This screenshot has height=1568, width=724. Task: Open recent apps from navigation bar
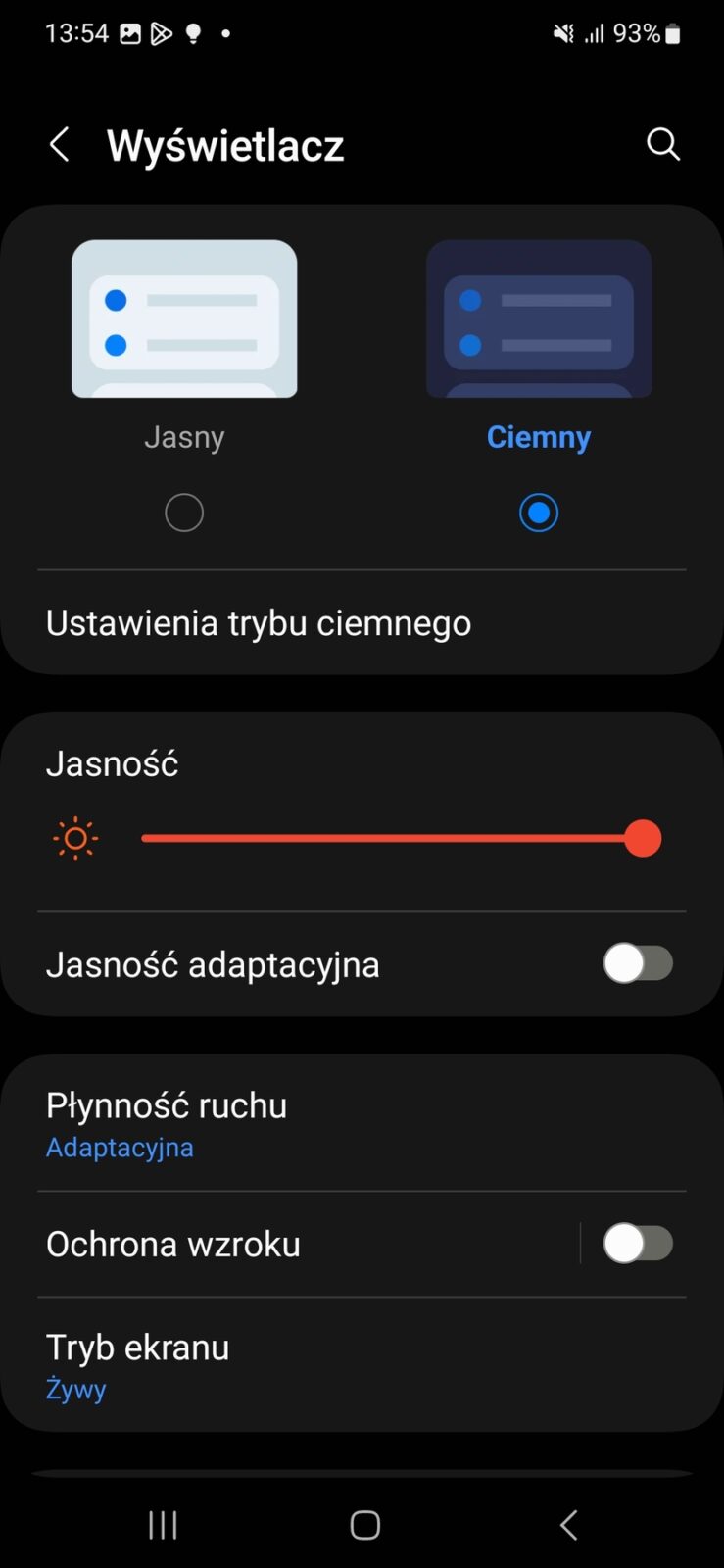click(163, 1525)
